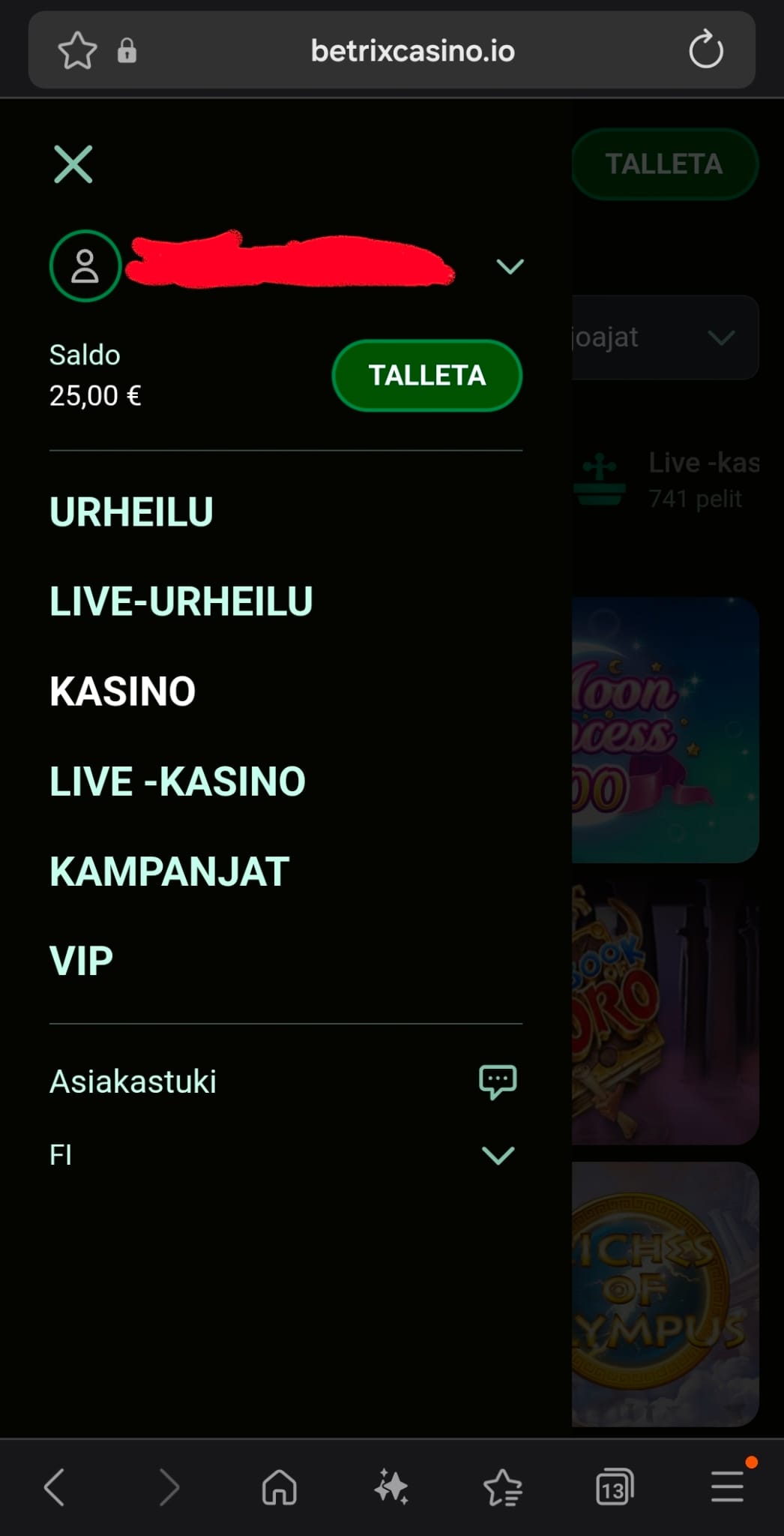This screenshot has height=1536, width=784.
Task: Open the VIP section link
Action: point(79,960)
